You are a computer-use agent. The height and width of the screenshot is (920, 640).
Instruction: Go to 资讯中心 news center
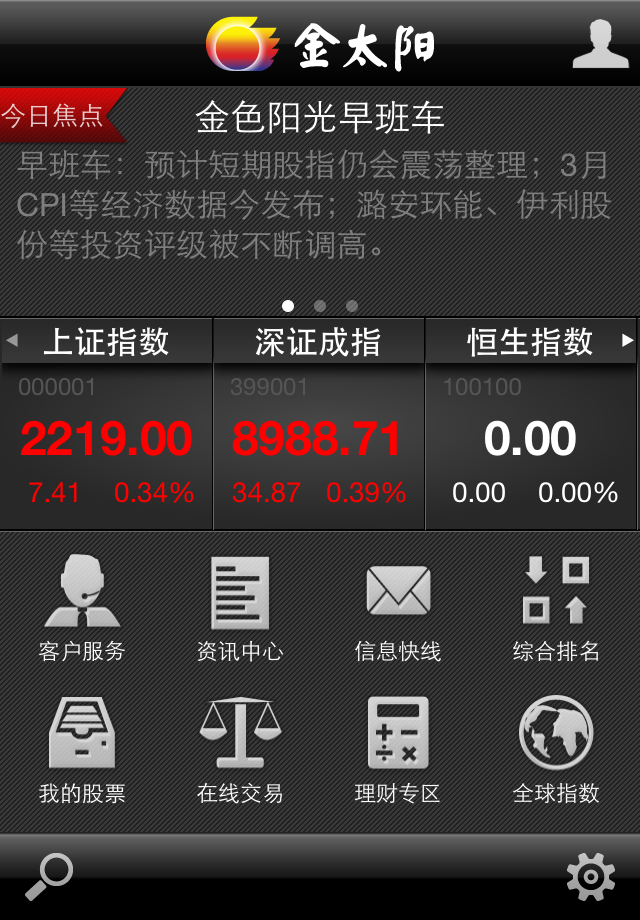click(x=240, y=609)
